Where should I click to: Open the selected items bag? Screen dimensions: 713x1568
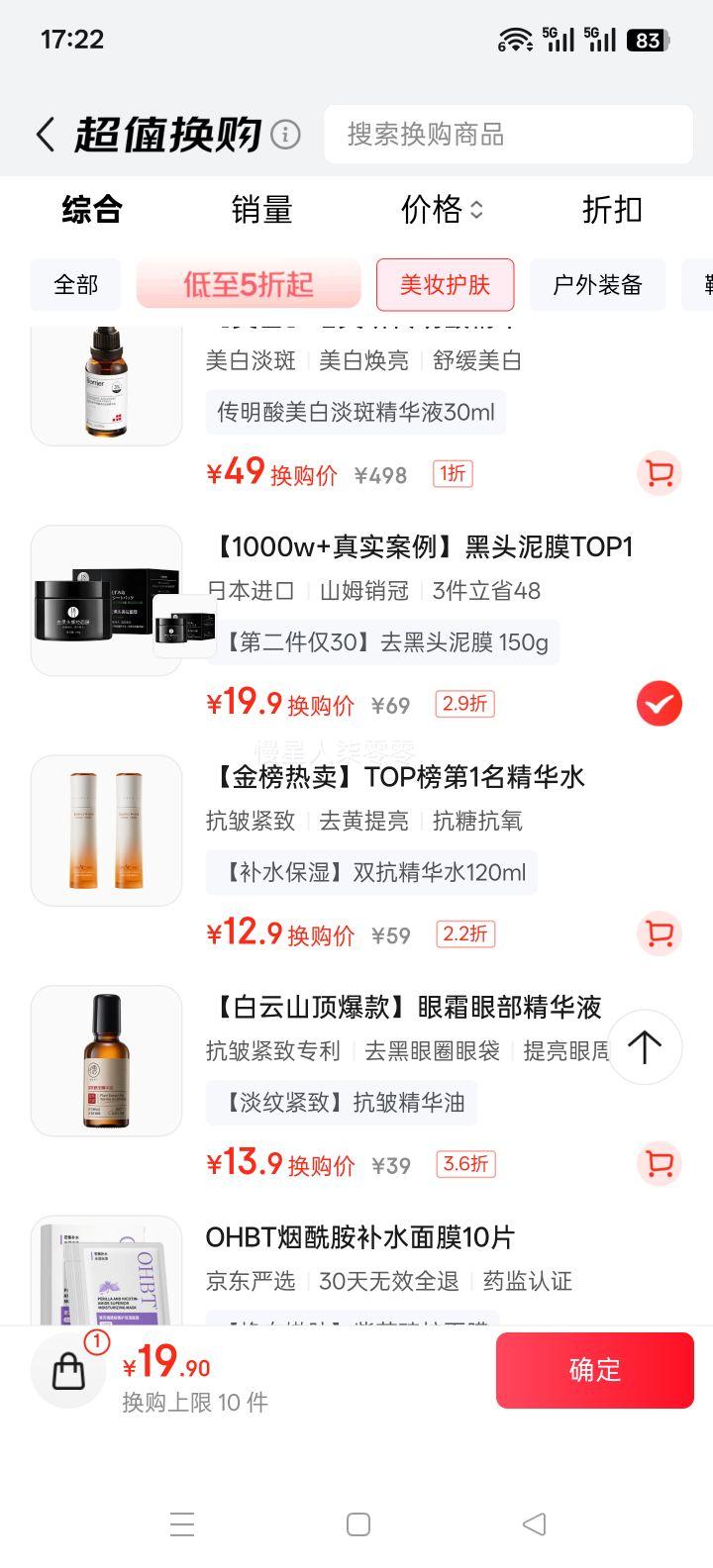[68, 1371]
